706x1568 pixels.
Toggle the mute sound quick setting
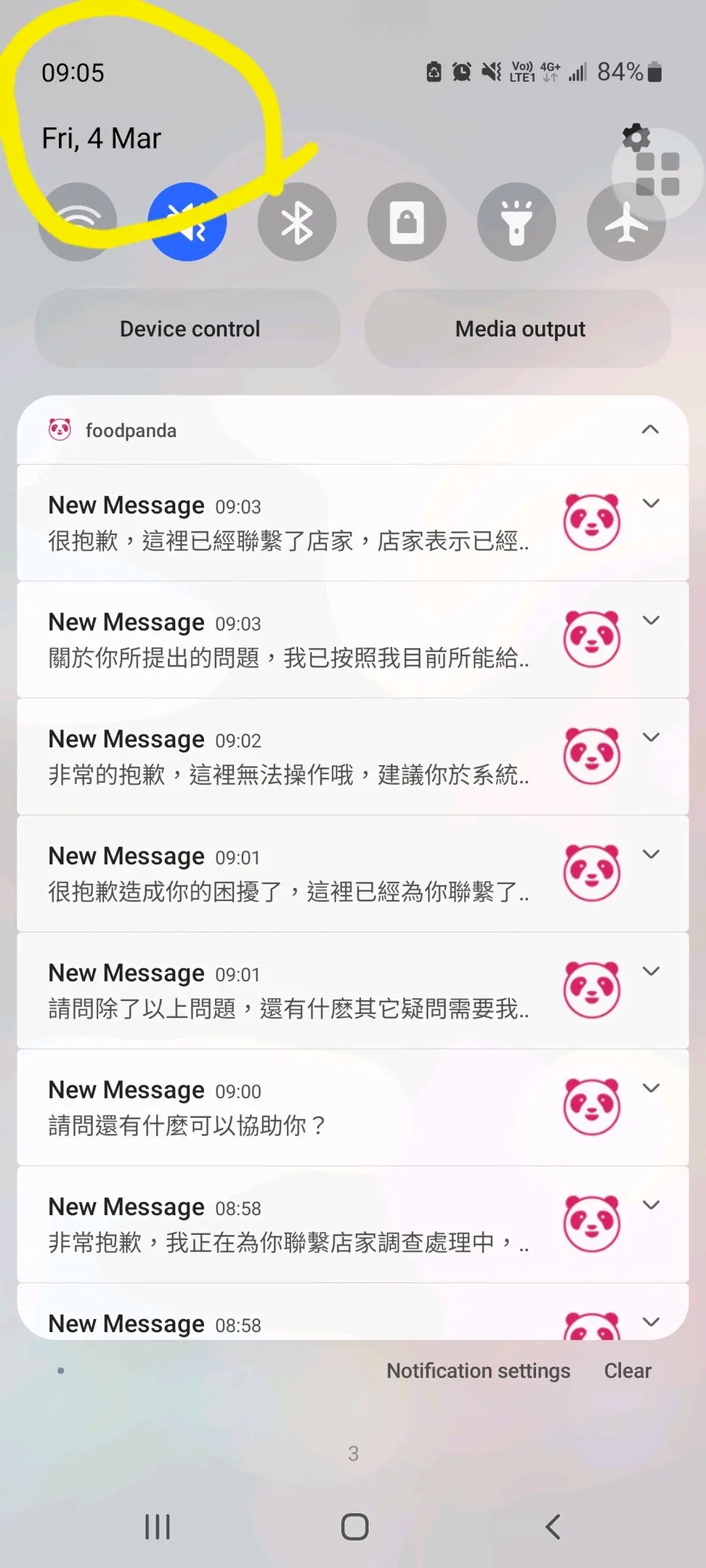pos(187,221)
